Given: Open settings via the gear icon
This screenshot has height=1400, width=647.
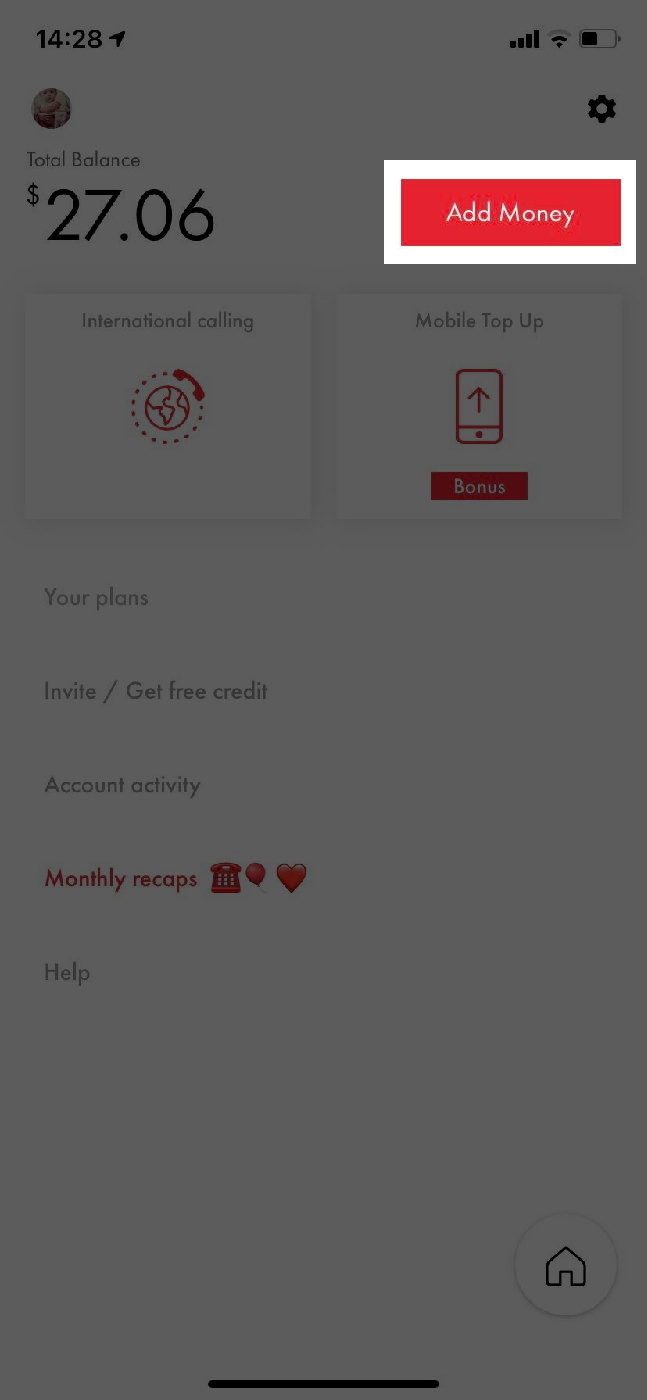Looking at the screenshot, I should [601, 109].
